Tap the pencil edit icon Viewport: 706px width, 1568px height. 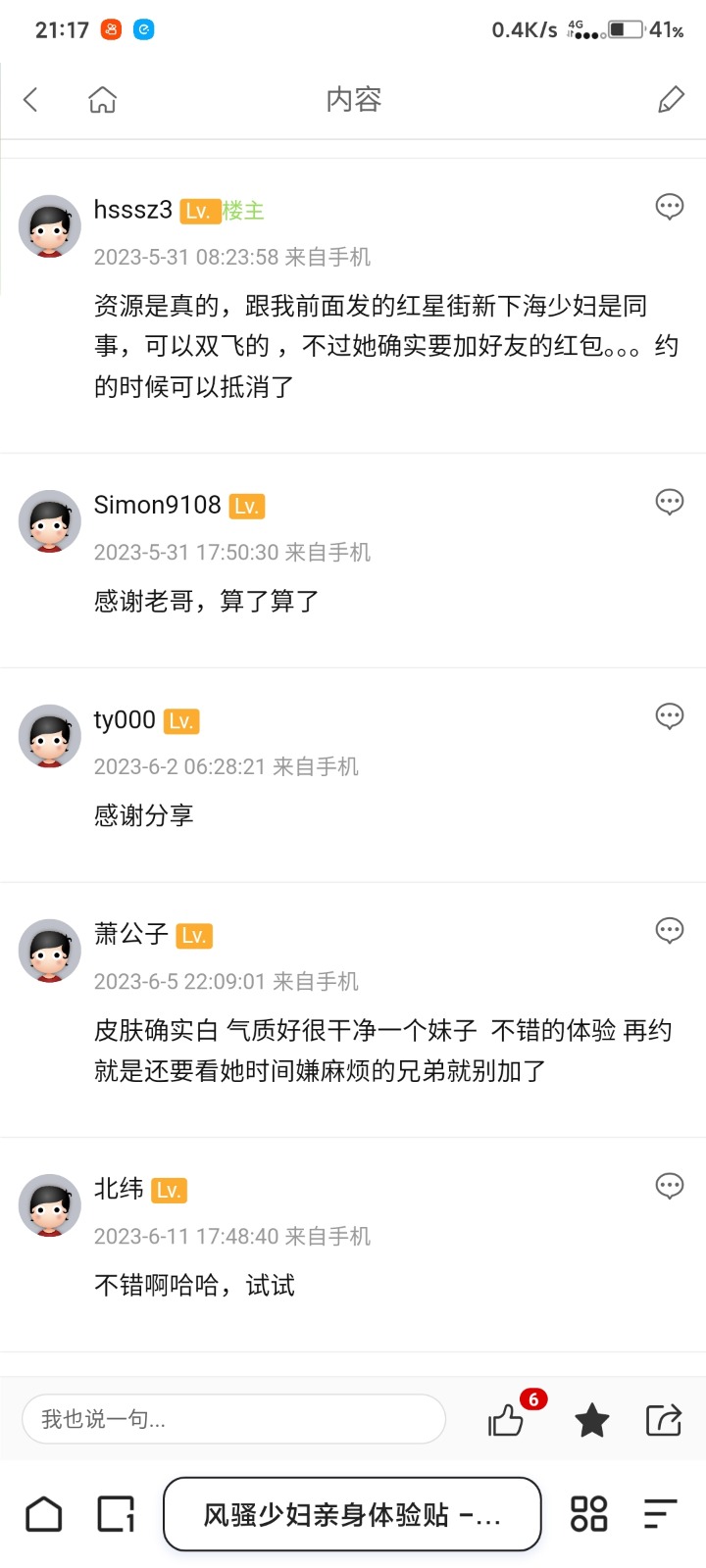[x=671, y=99]
